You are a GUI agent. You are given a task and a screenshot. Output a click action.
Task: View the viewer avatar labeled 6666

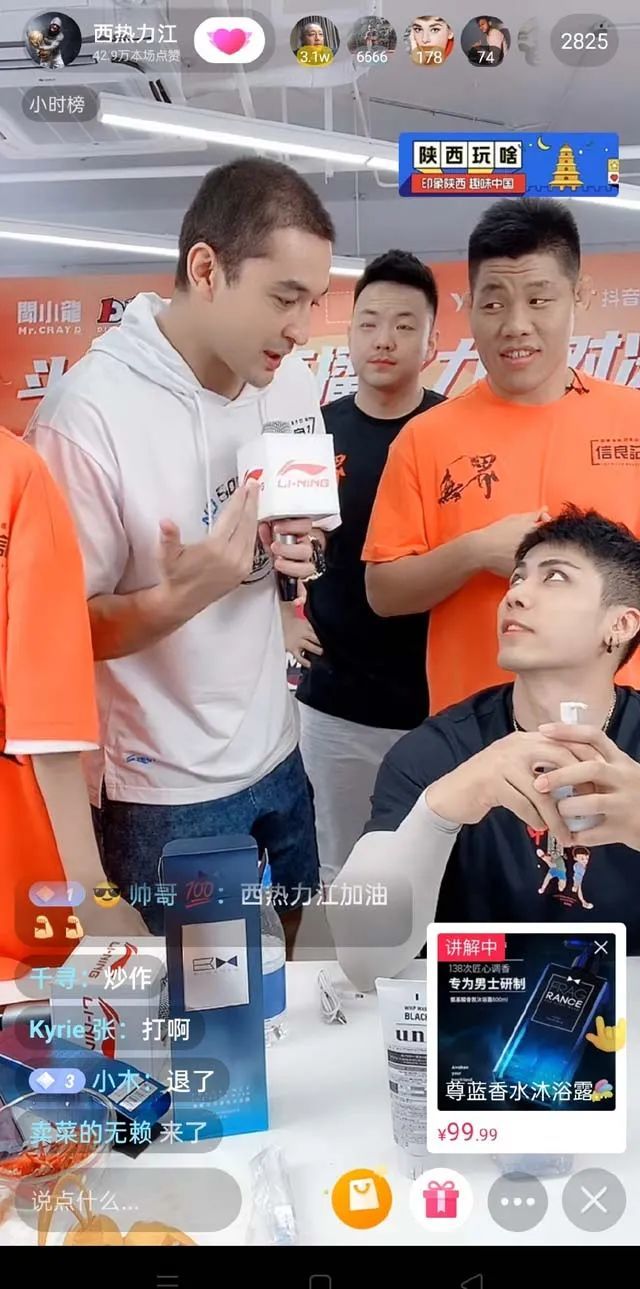(372, 40)
